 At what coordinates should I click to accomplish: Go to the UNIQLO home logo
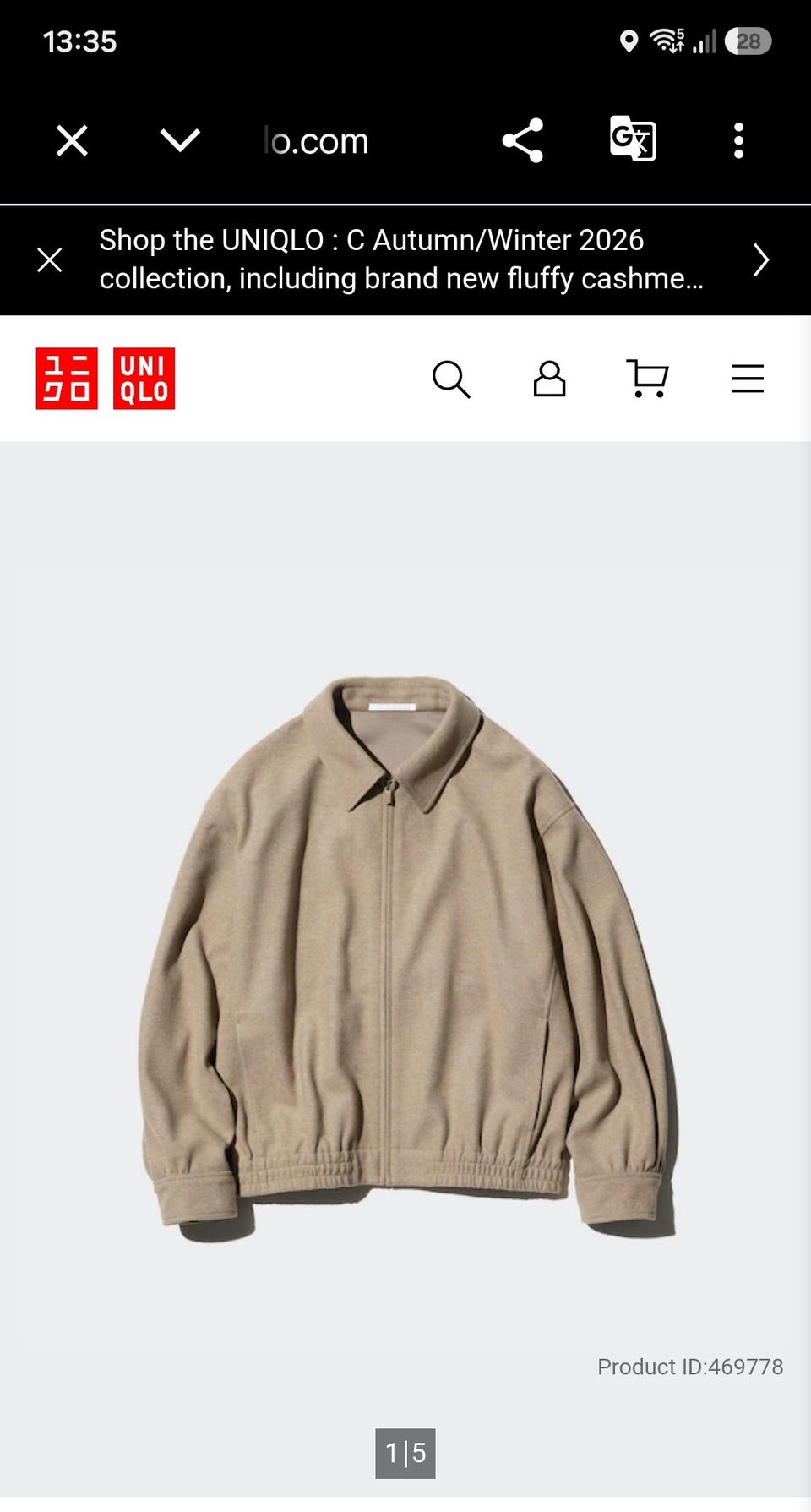click(x=106, y=379)
